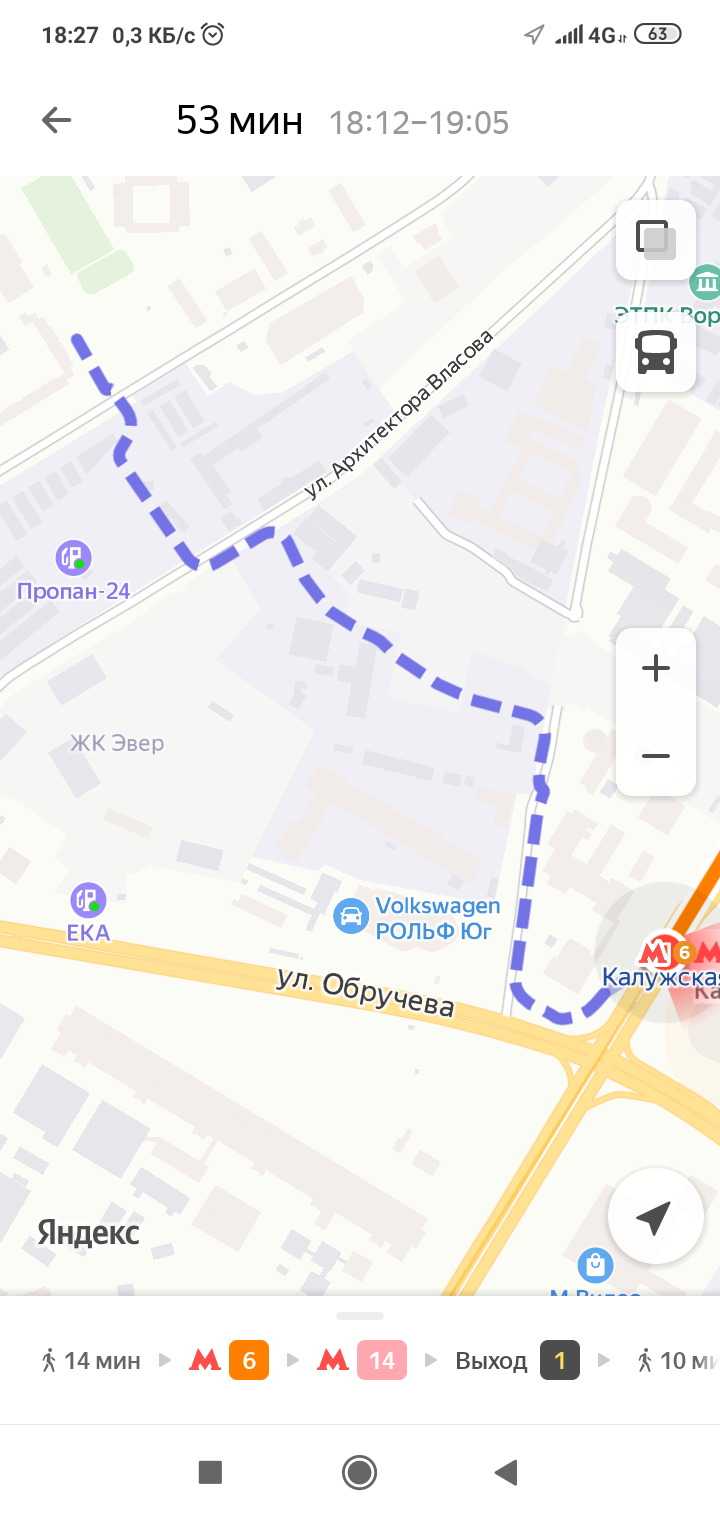The width and height of the screenshot is (720, 1520).
Task: Tap the Android home circle button
Action: [x=359, y=1472]
